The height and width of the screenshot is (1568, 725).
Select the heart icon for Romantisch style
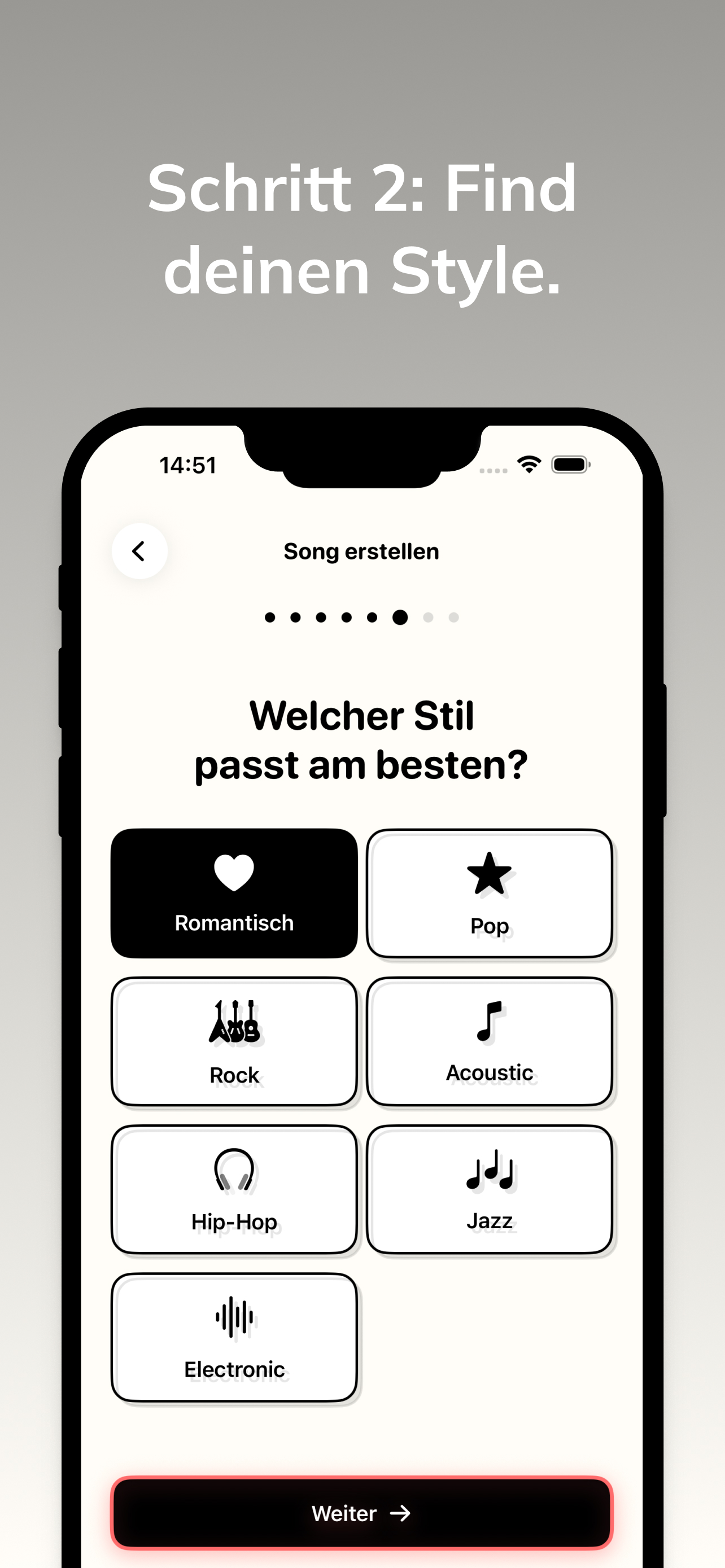click(233, 871)
